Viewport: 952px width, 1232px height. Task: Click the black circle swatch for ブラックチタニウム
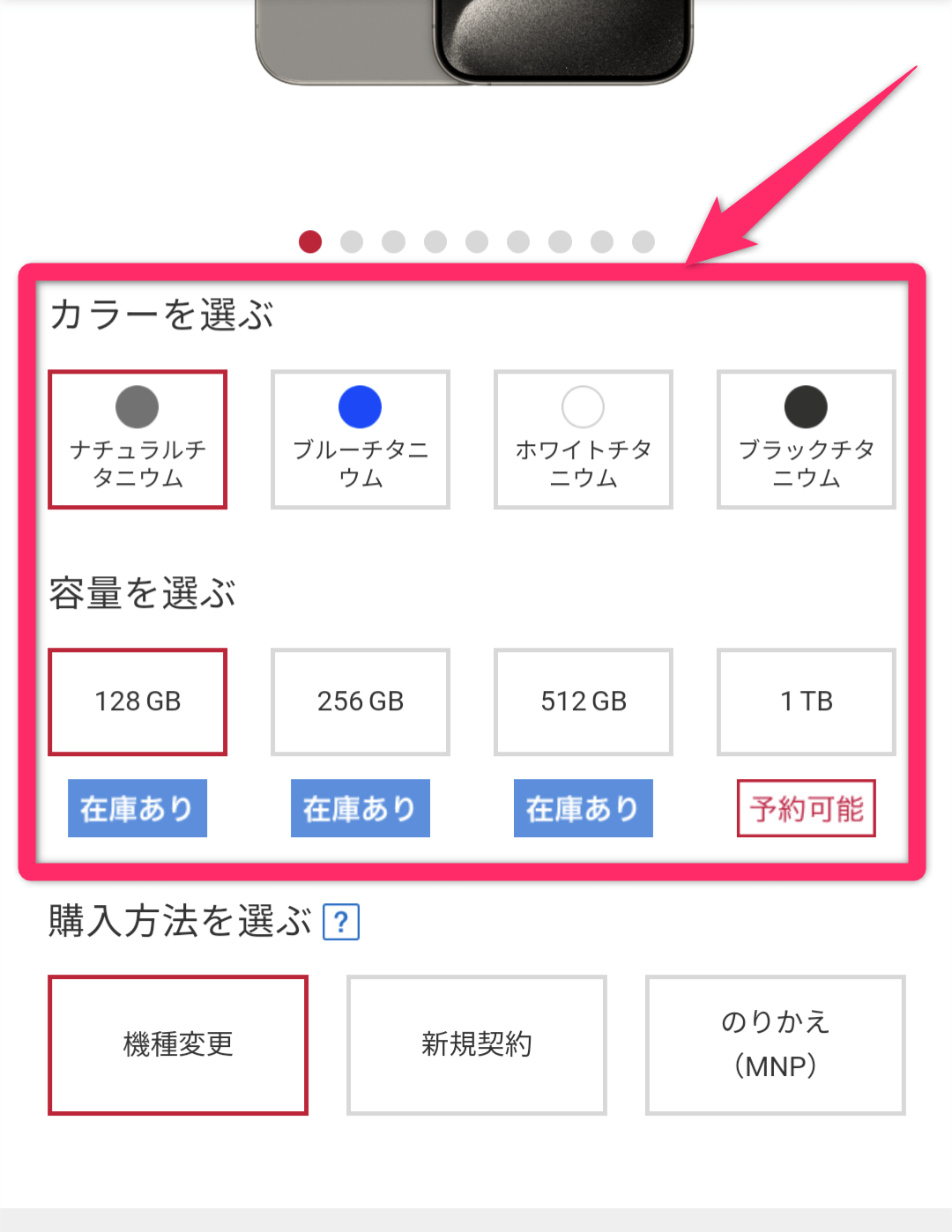[x=806, y=407]
